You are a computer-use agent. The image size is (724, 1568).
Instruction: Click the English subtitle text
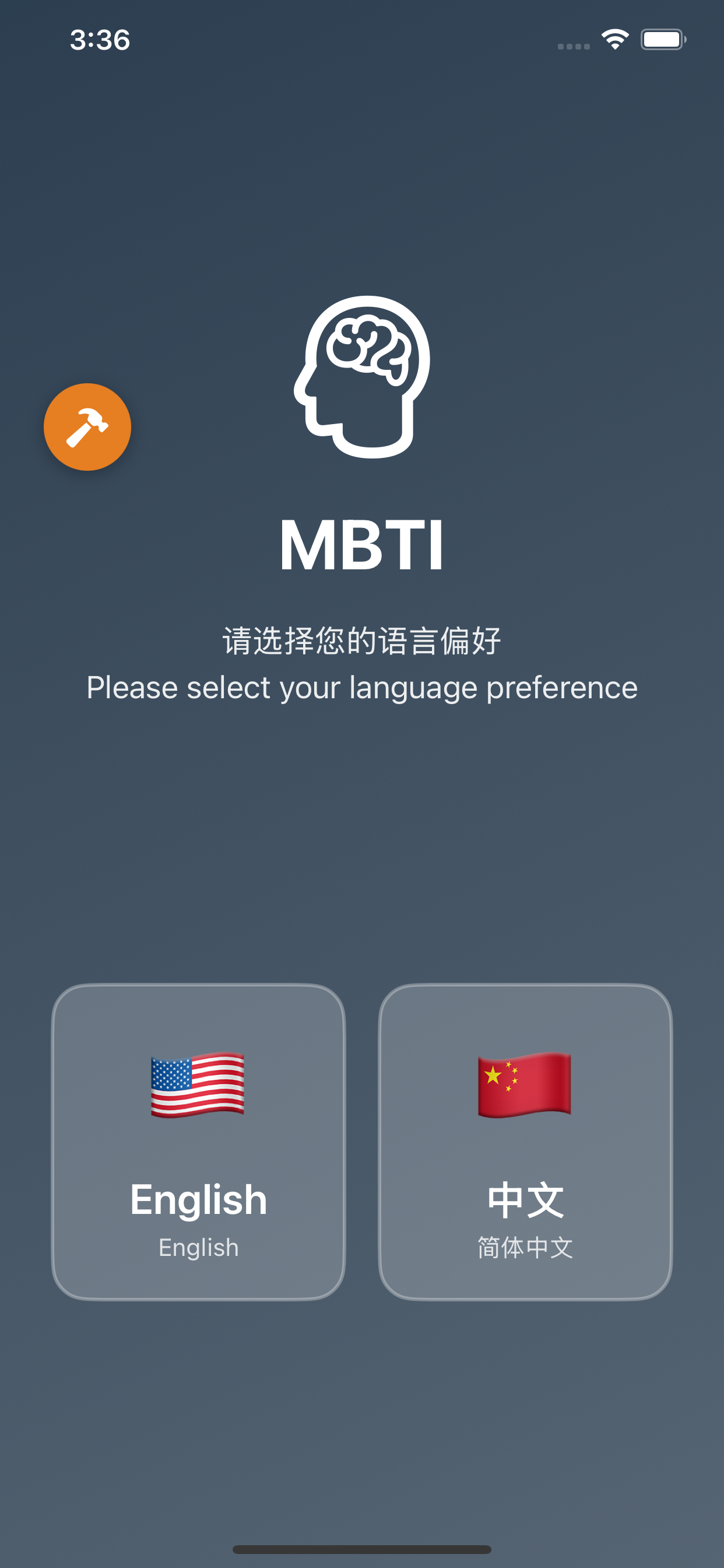click(x=197, y=1247)
